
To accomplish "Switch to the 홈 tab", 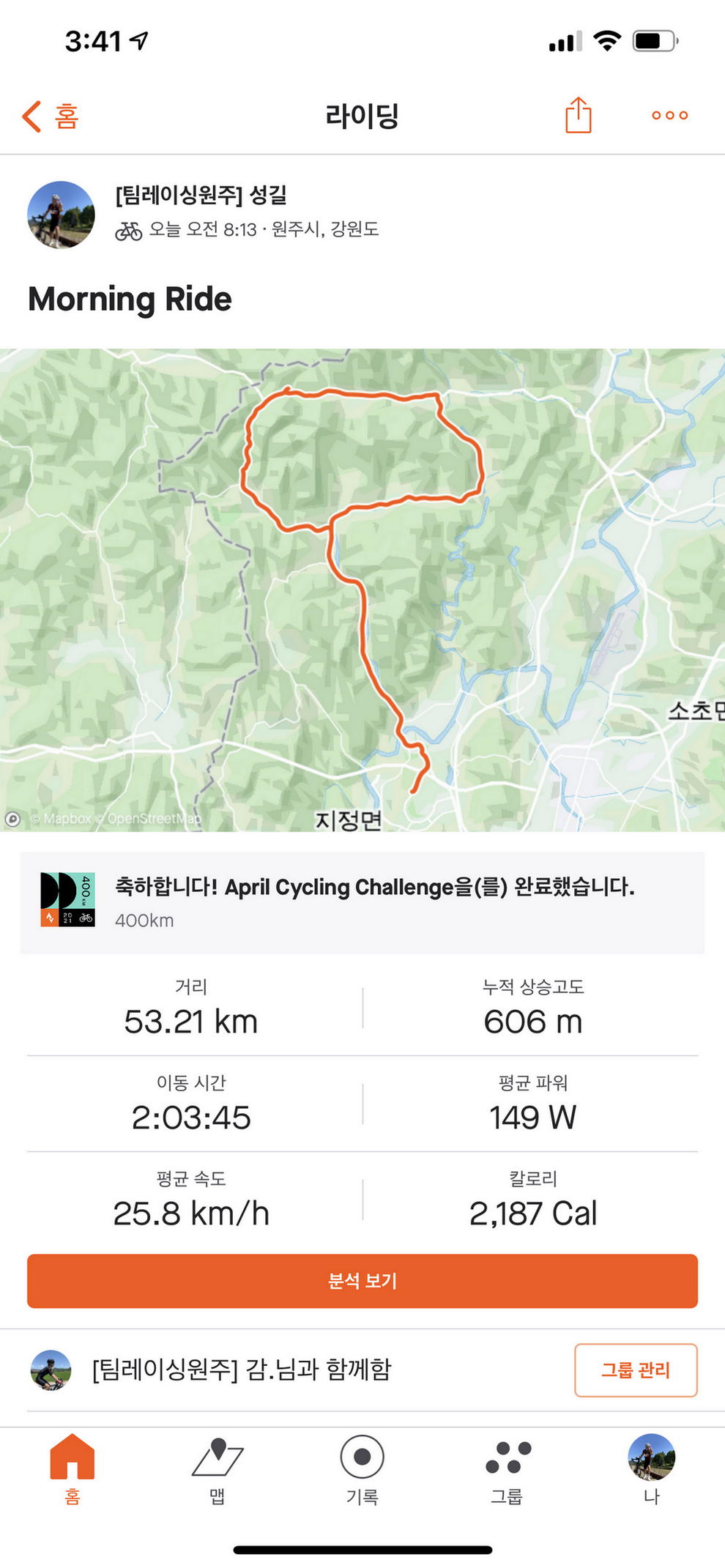I will [x=72, y=1467].
